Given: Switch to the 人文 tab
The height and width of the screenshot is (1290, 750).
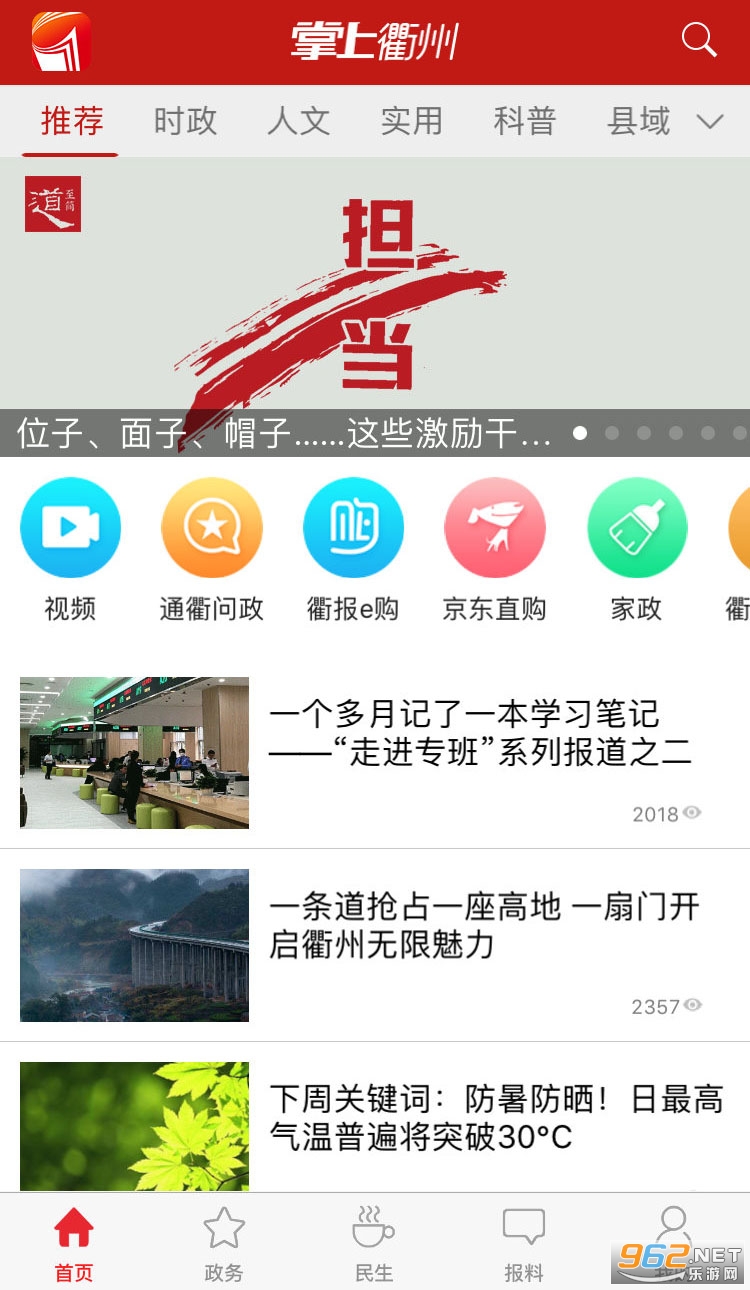Looking at the screenshot, I should coord(299,122).
